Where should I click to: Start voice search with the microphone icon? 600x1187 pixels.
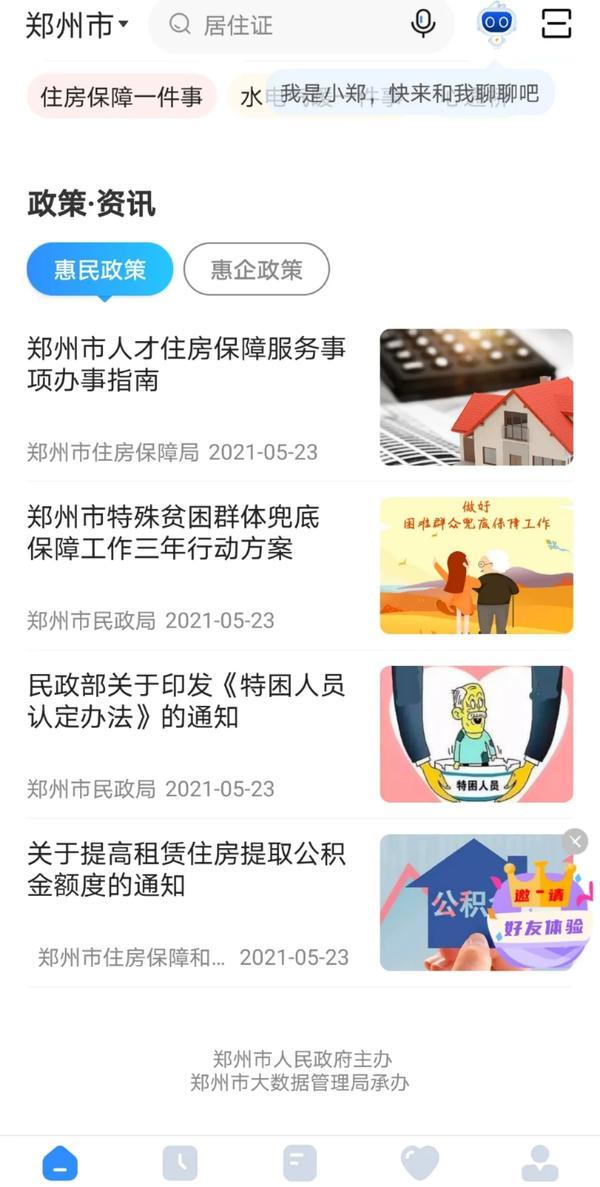pyautogui.click(x=423, y=24)
